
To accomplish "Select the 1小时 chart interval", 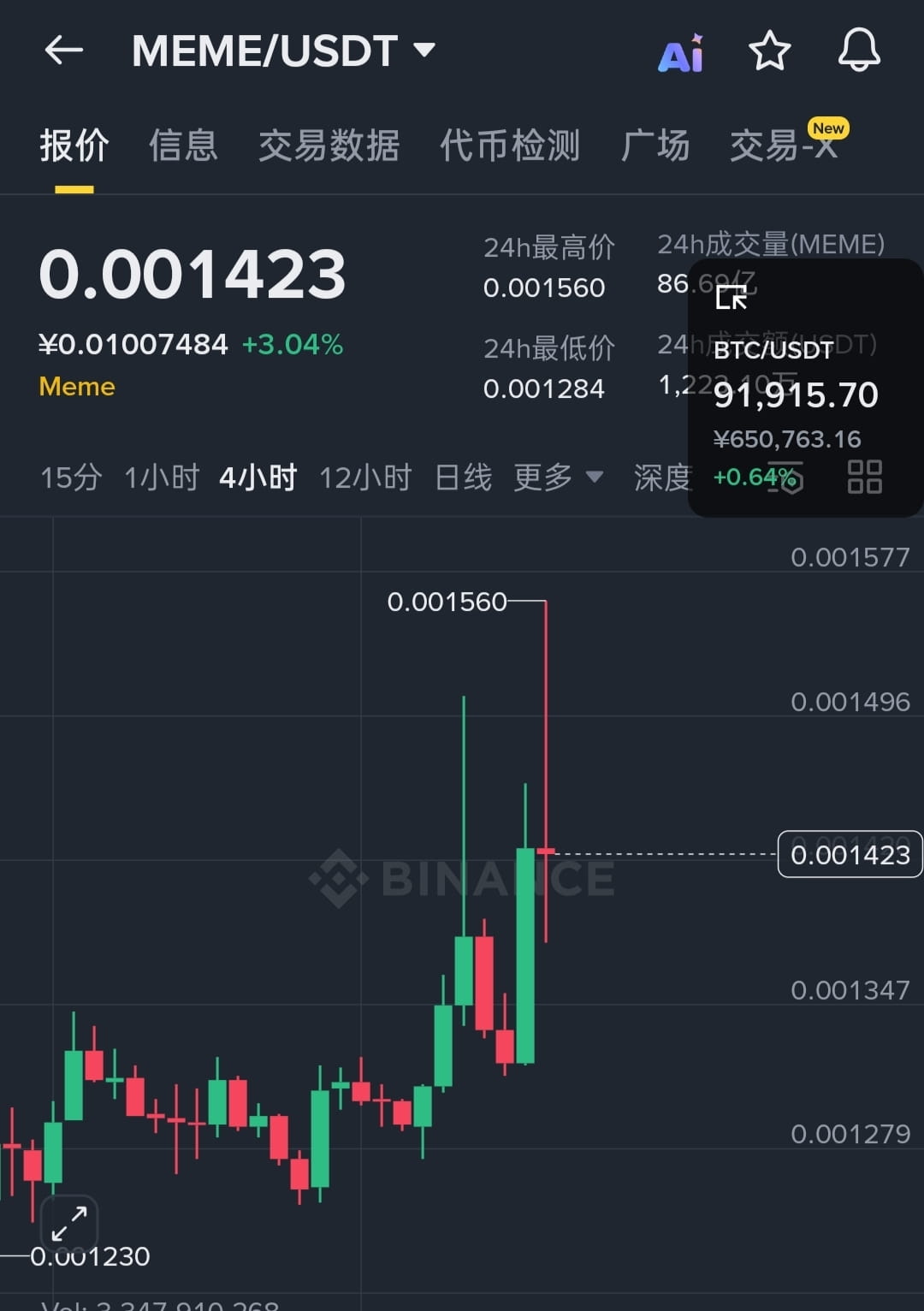I will [161, 478].
